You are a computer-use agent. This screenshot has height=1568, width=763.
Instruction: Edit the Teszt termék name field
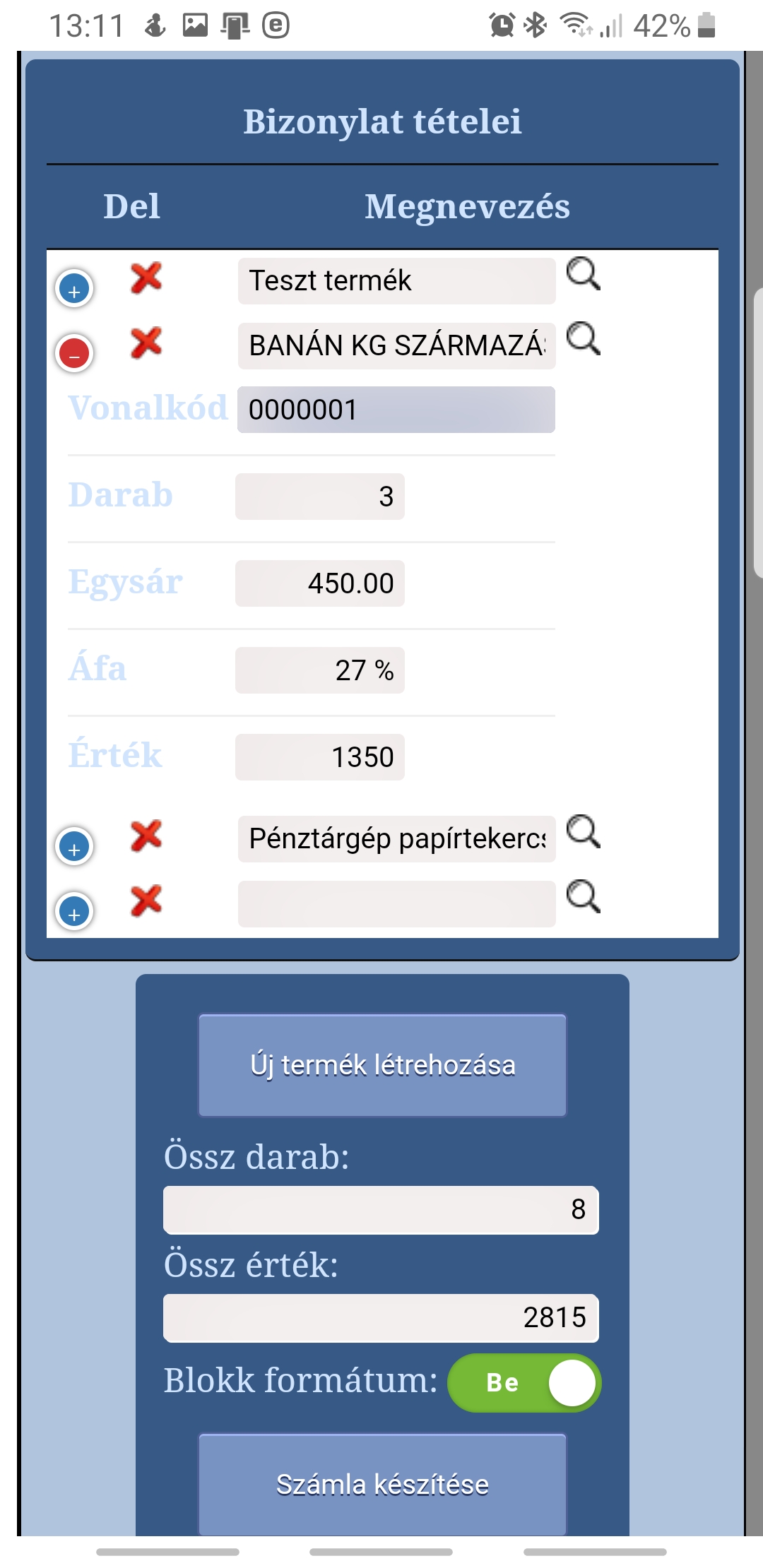(x=396, y=281)
